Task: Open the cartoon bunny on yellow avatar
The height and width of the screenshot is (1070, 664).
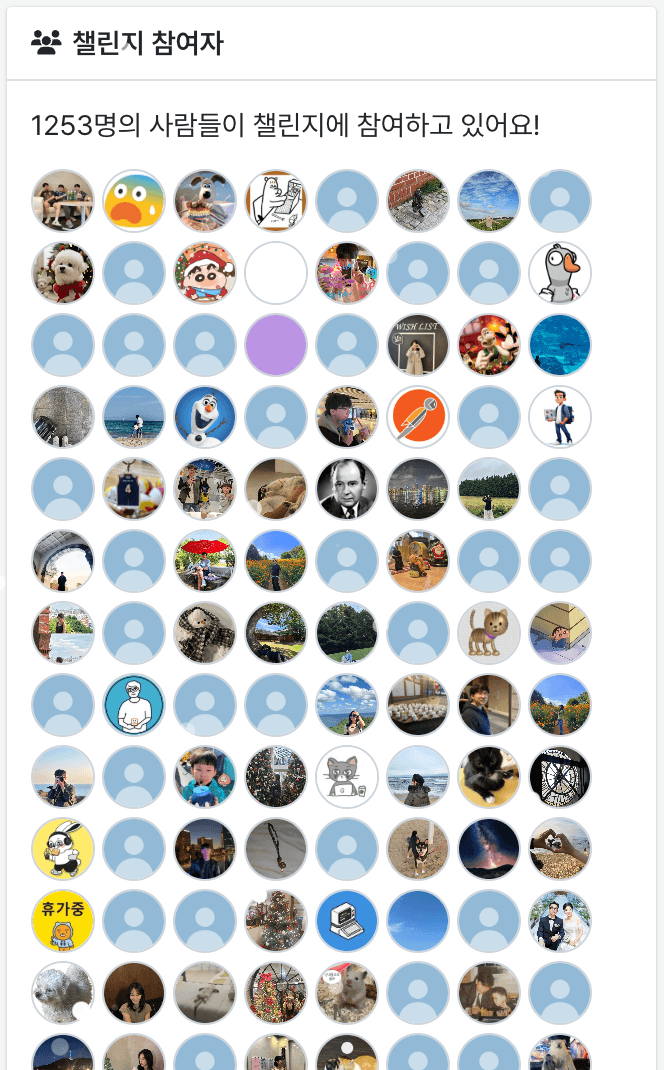Action: (63, 849)
